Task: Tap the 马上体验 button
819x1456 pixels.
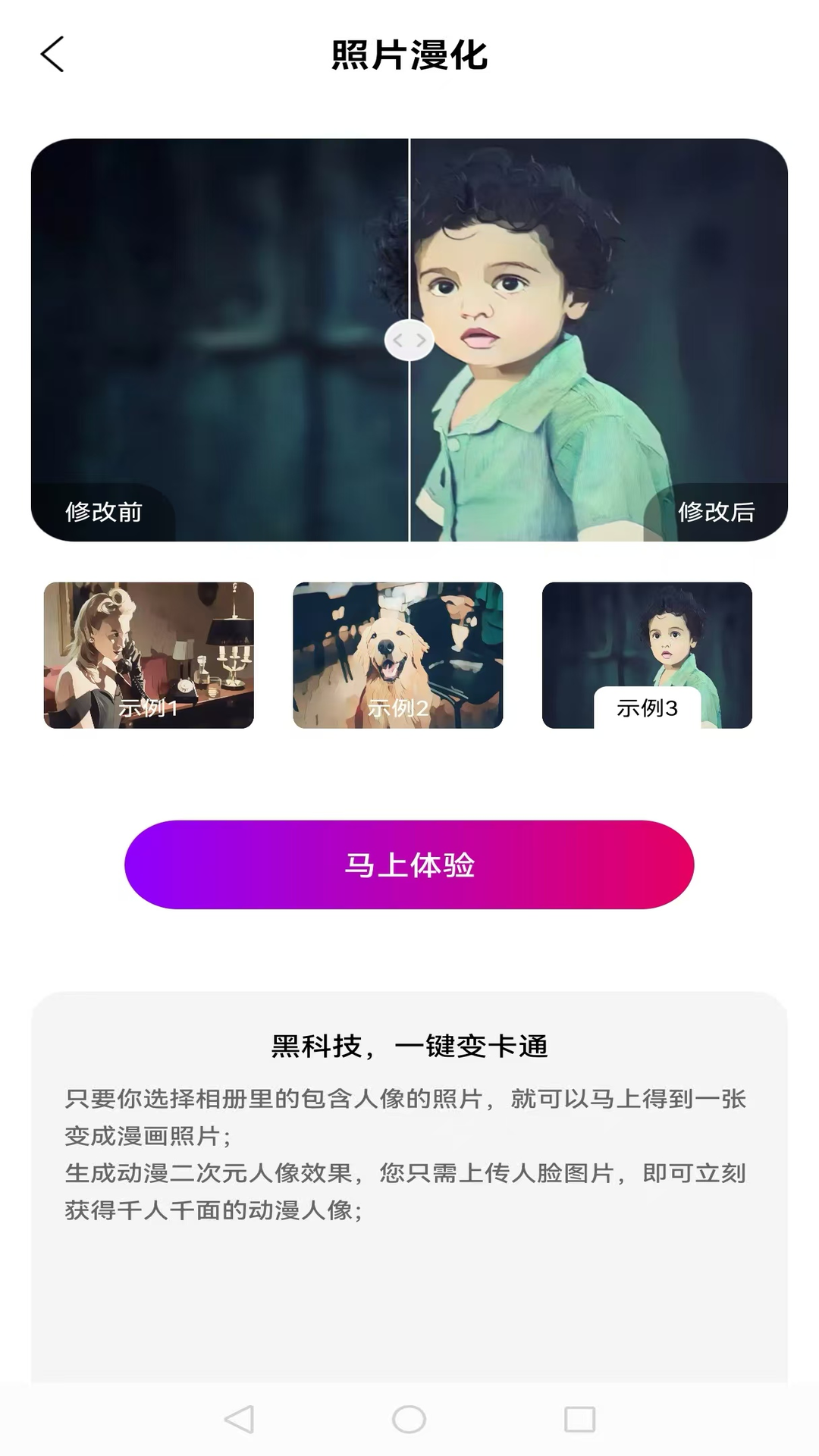Action: [x=409, y=864]
